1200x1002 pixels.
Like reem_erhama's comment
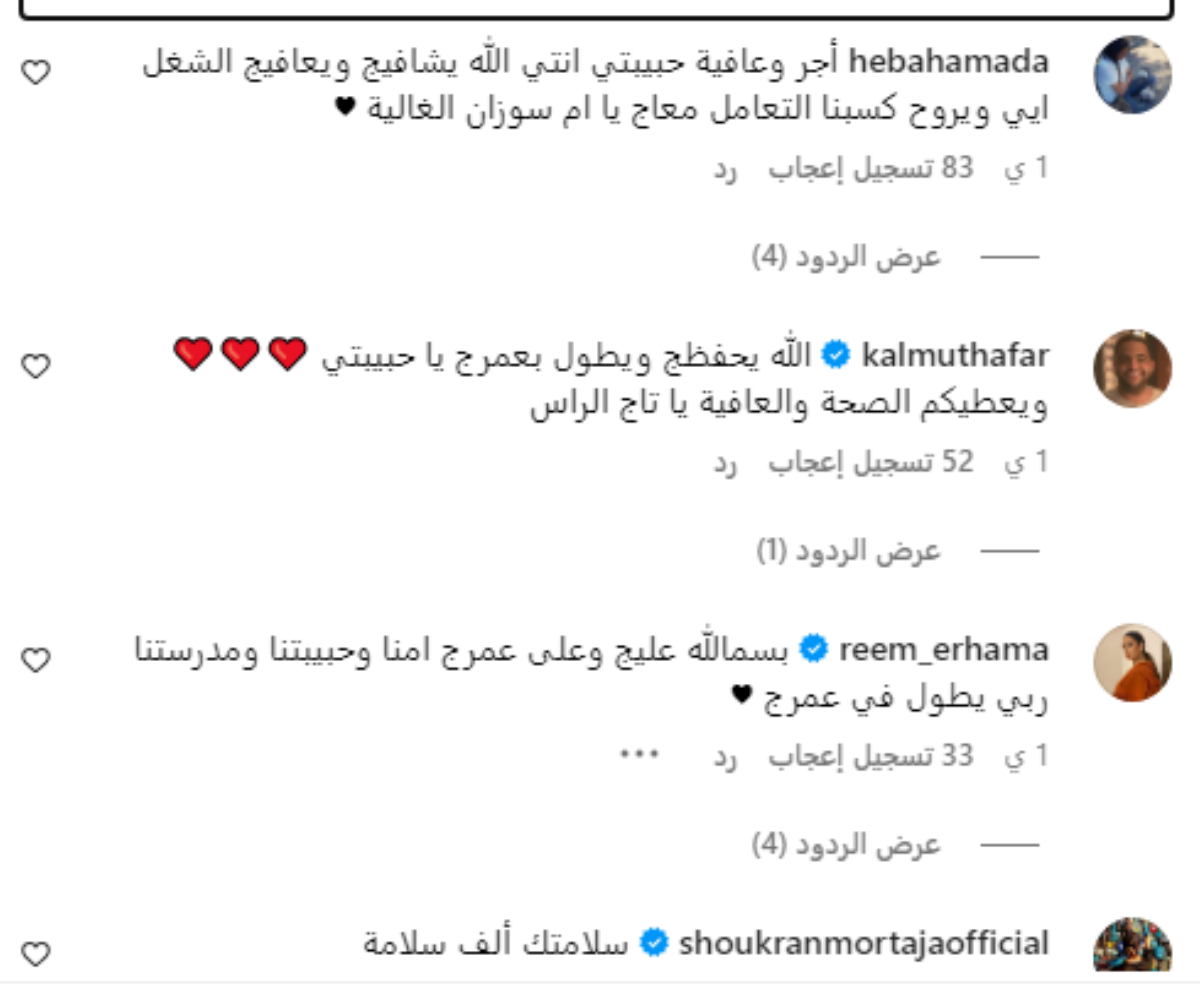(36, 660)
